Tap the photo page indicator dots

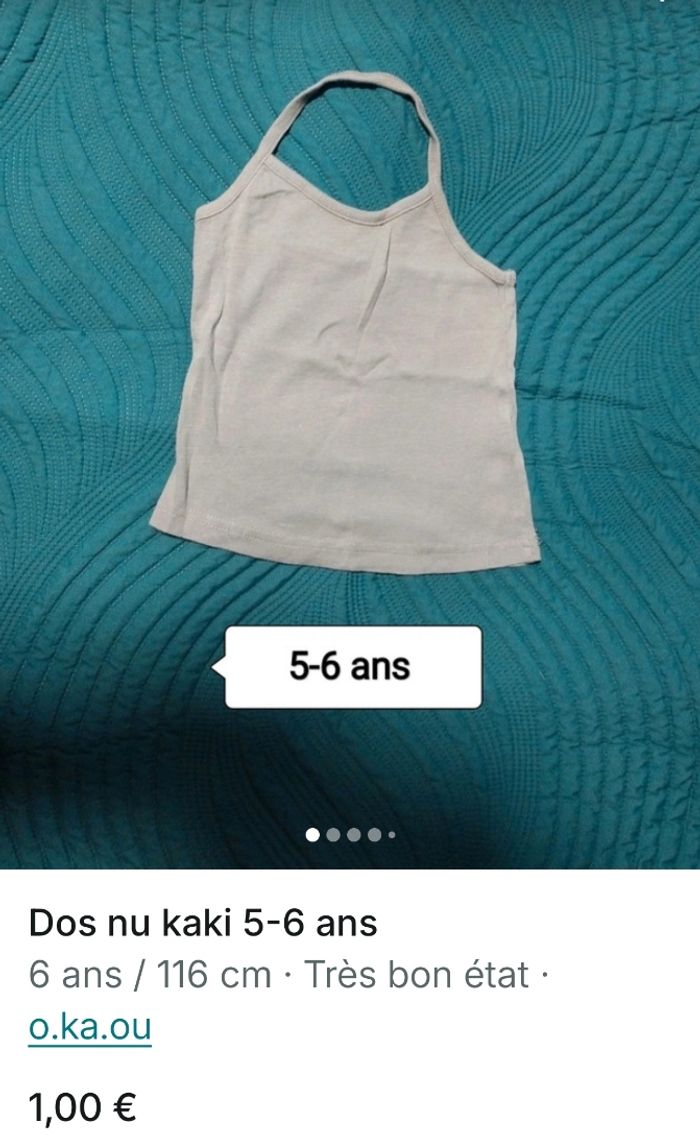350,833
